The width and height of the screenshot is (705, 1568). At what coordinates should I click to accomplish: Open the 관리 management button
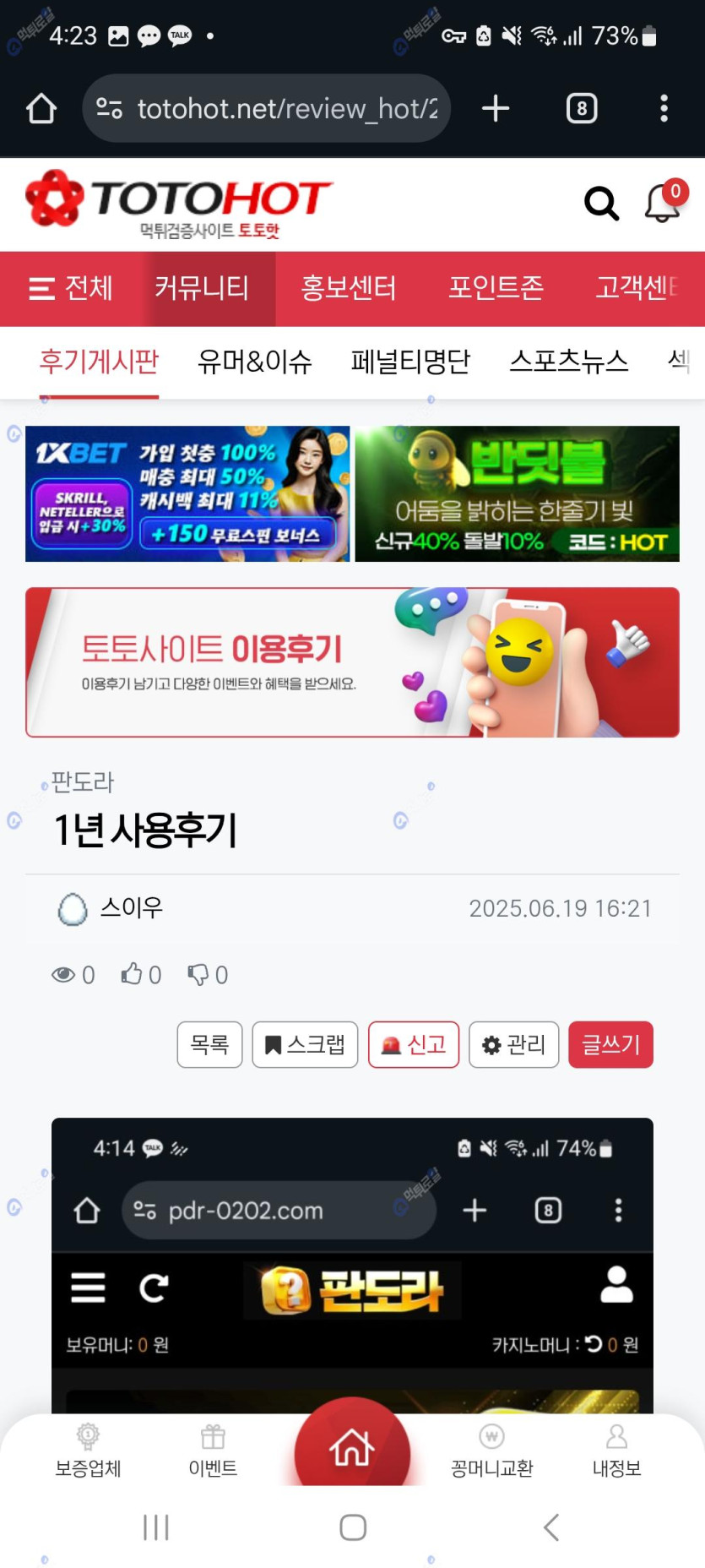[x=513, y=1045]
